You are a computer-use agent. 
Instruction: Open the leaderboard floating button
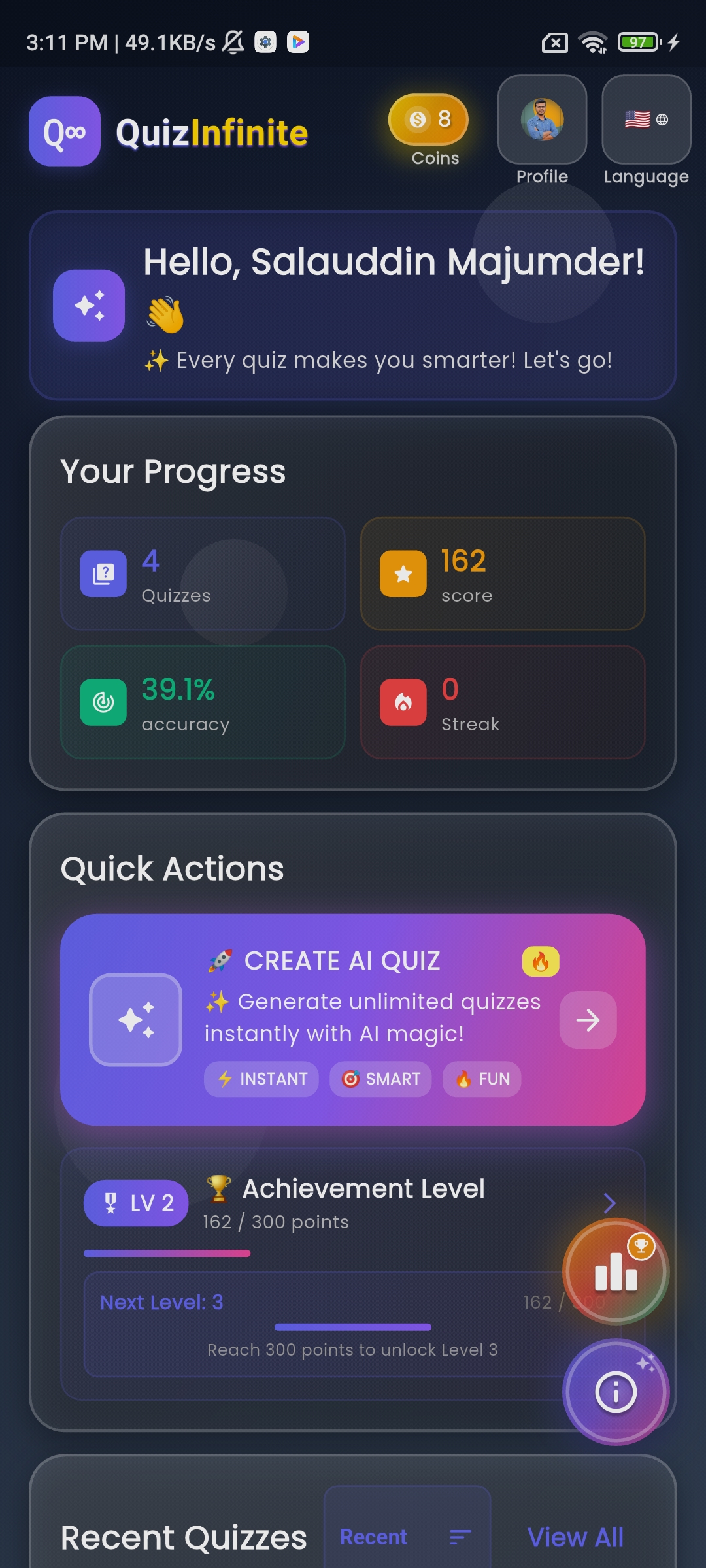tap(615, 1271)
